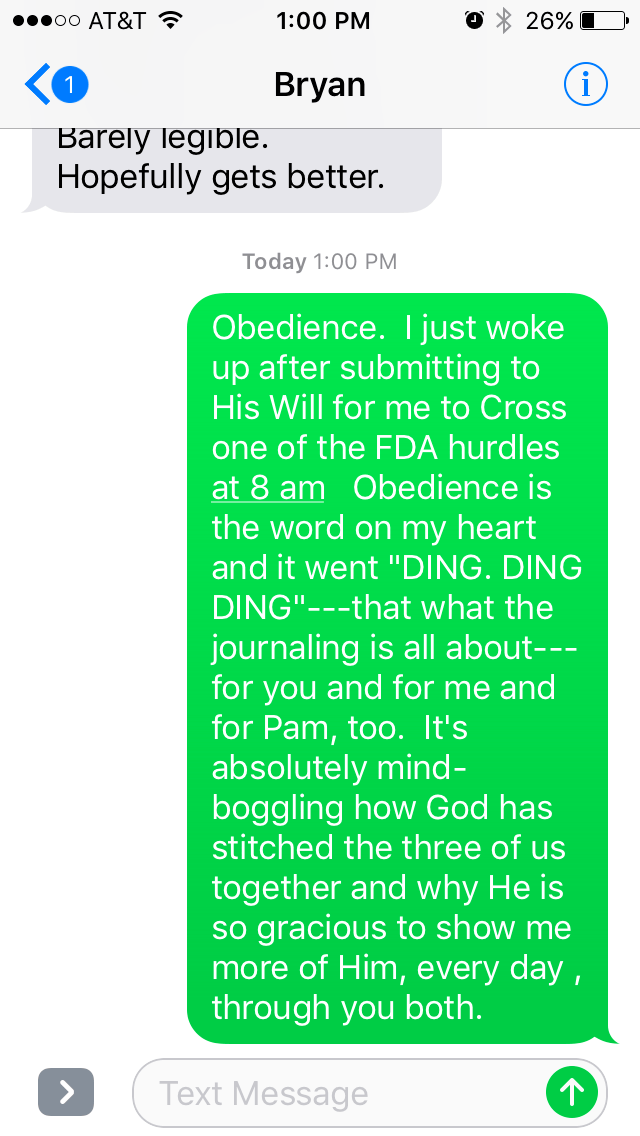Open Bryan's conversation details info
This screenshot has height=1136, width=640.
click(x=585, y=86)
